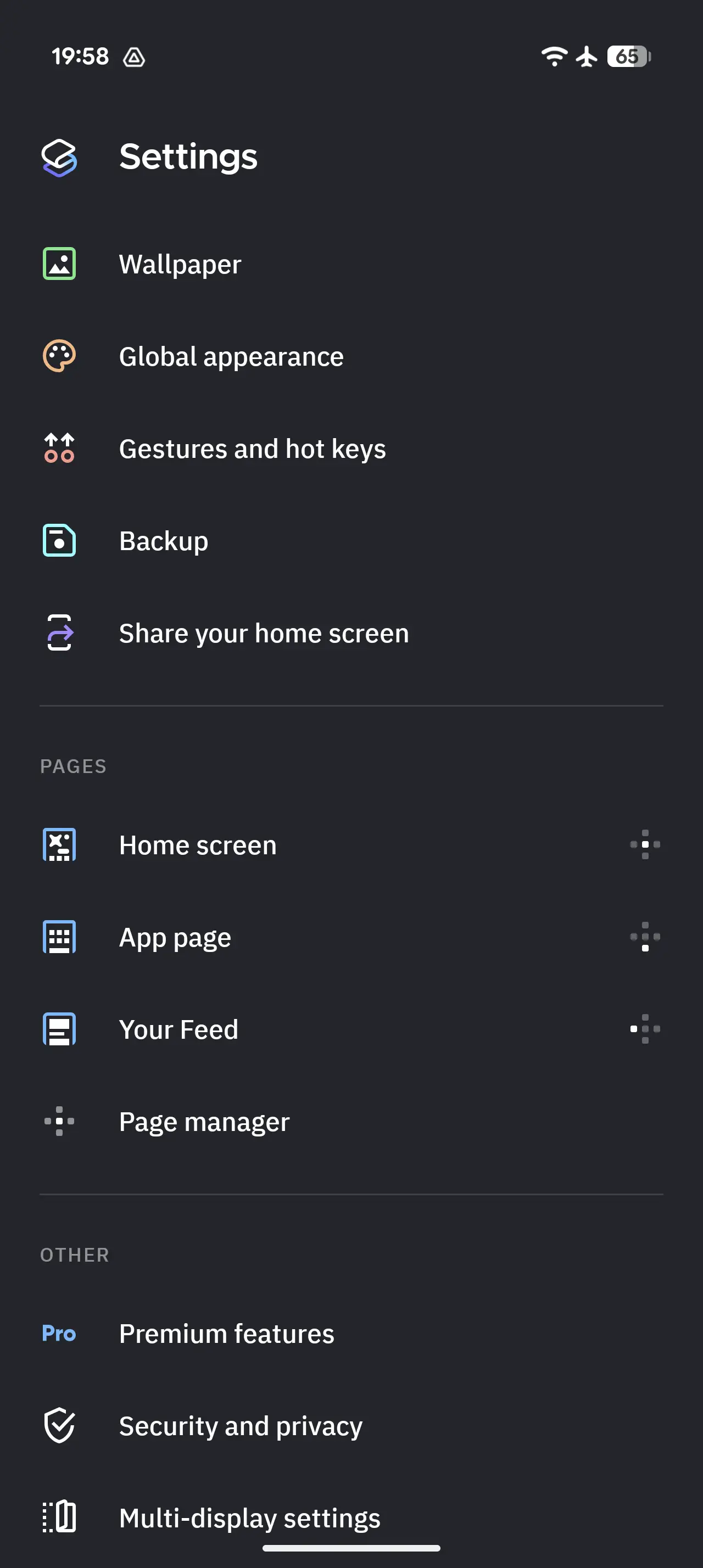Select Share your home screen
This screenshot has height=1568, width=703.
click(x=264, y=634)
